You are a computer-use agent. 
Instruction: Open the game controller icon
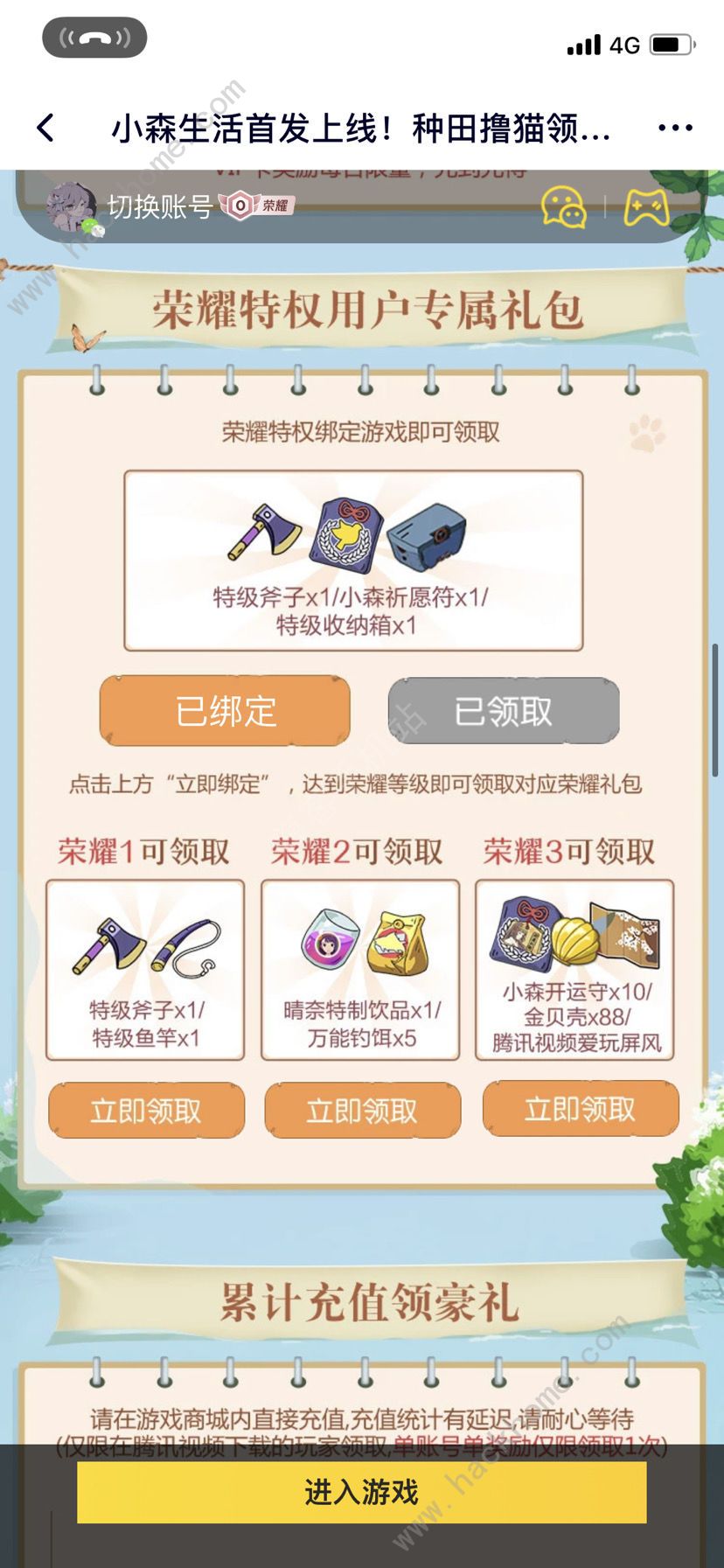[646, 208]
